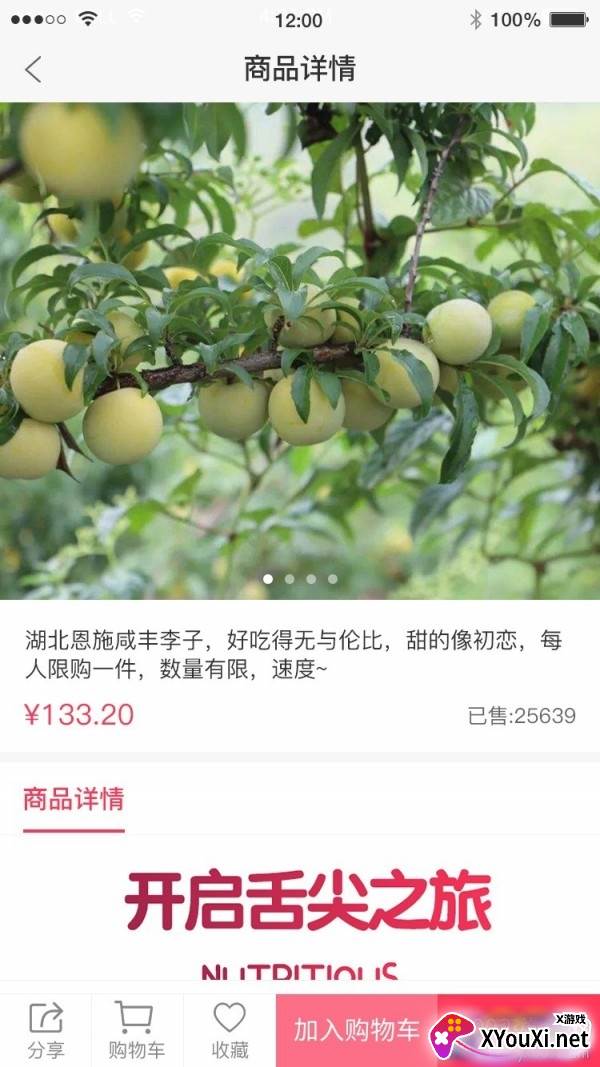Select the 商品详情 tab below the price
The width and height of the screenshot is (600, 1067).
coord(74,800)
